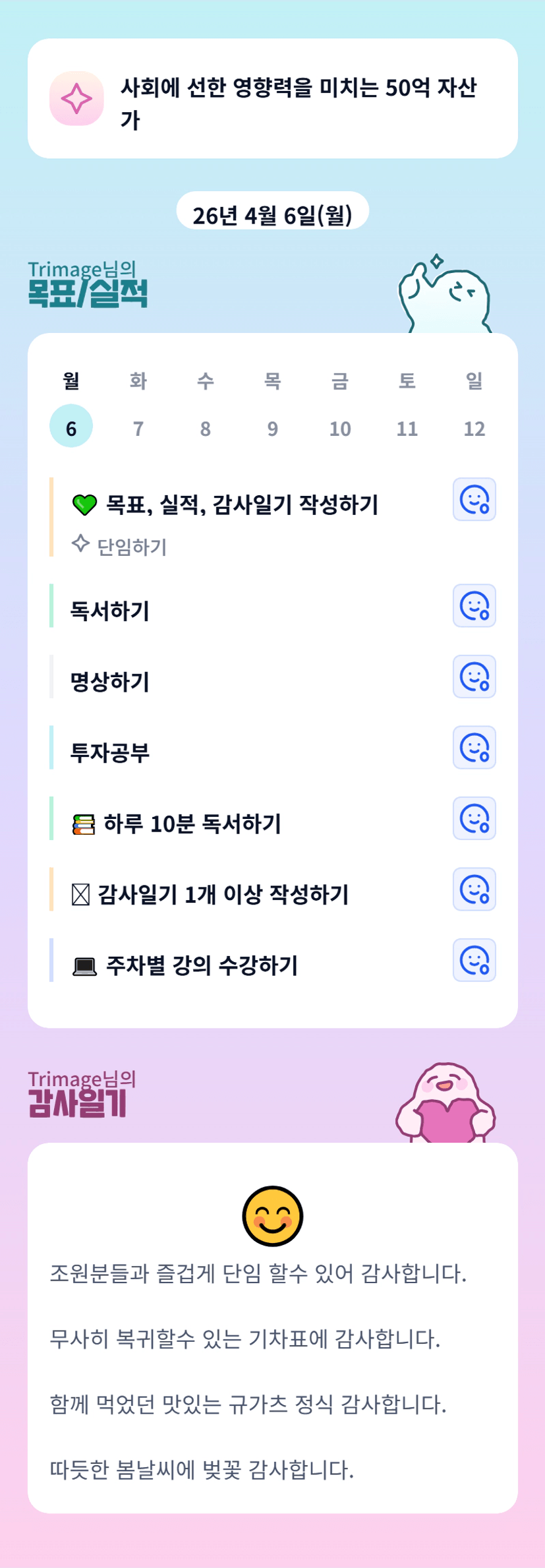Switch to Sunday the 12th
Screen dimensions: 545x1568
pyautogui.click(x=474, y=428)
